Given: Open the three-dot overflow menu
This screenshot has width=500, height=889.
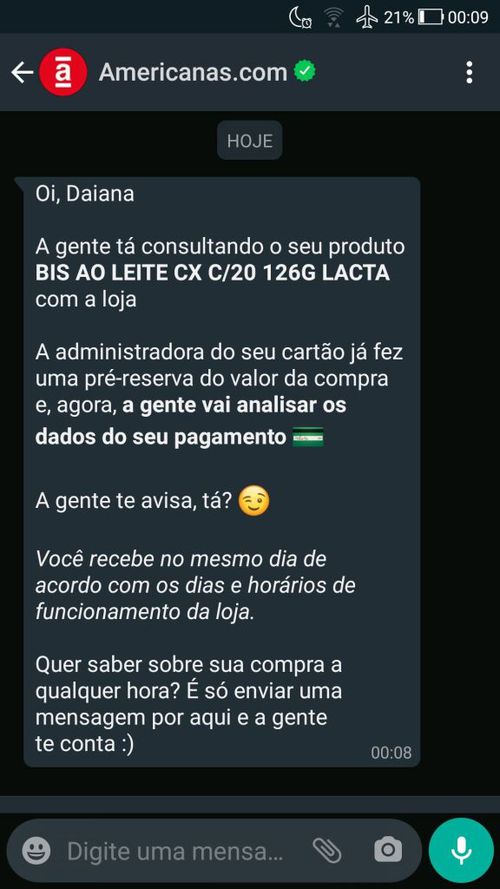Looking at the screenshot, I should click(469, 73).
